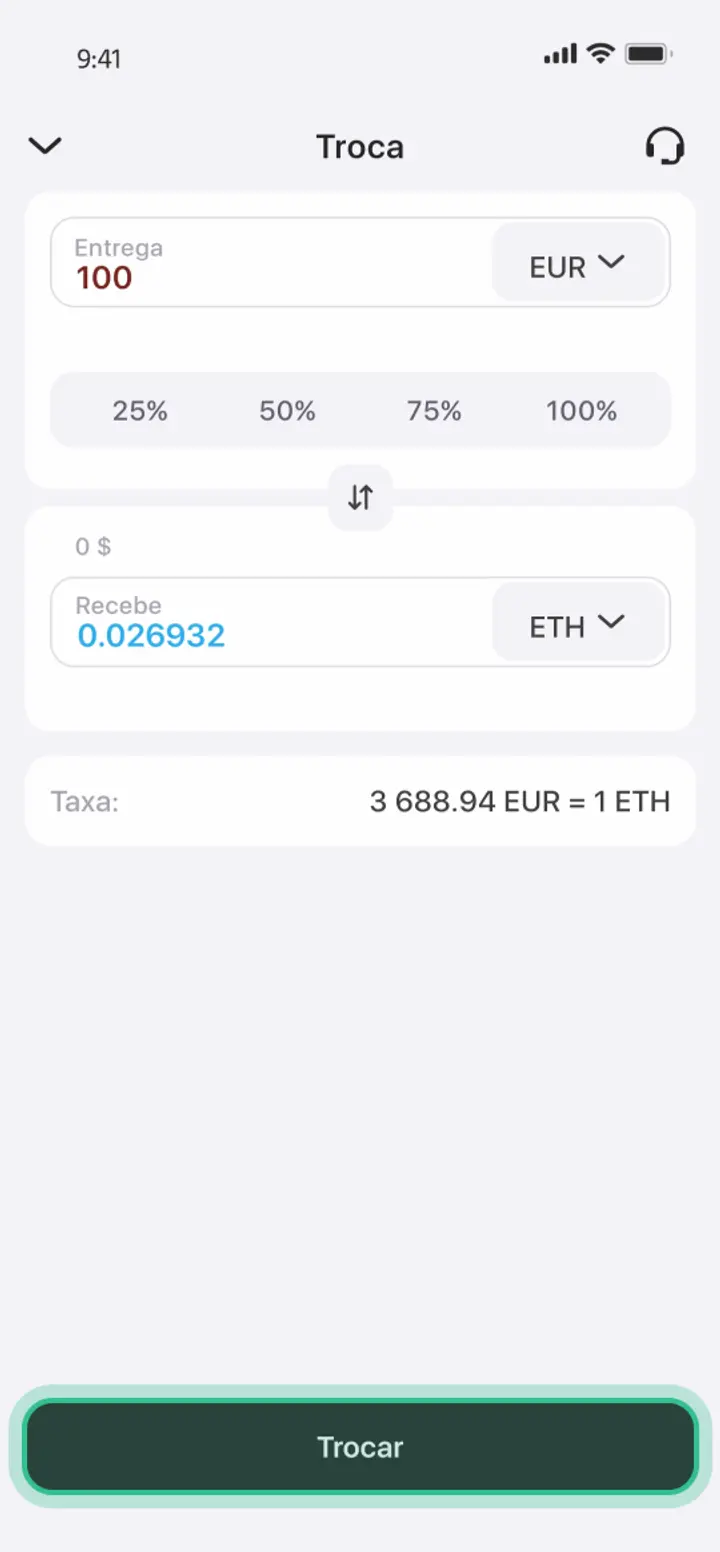Select the 100% amount option
This screenshot has height=1552, width=720.
coord(581,410)
